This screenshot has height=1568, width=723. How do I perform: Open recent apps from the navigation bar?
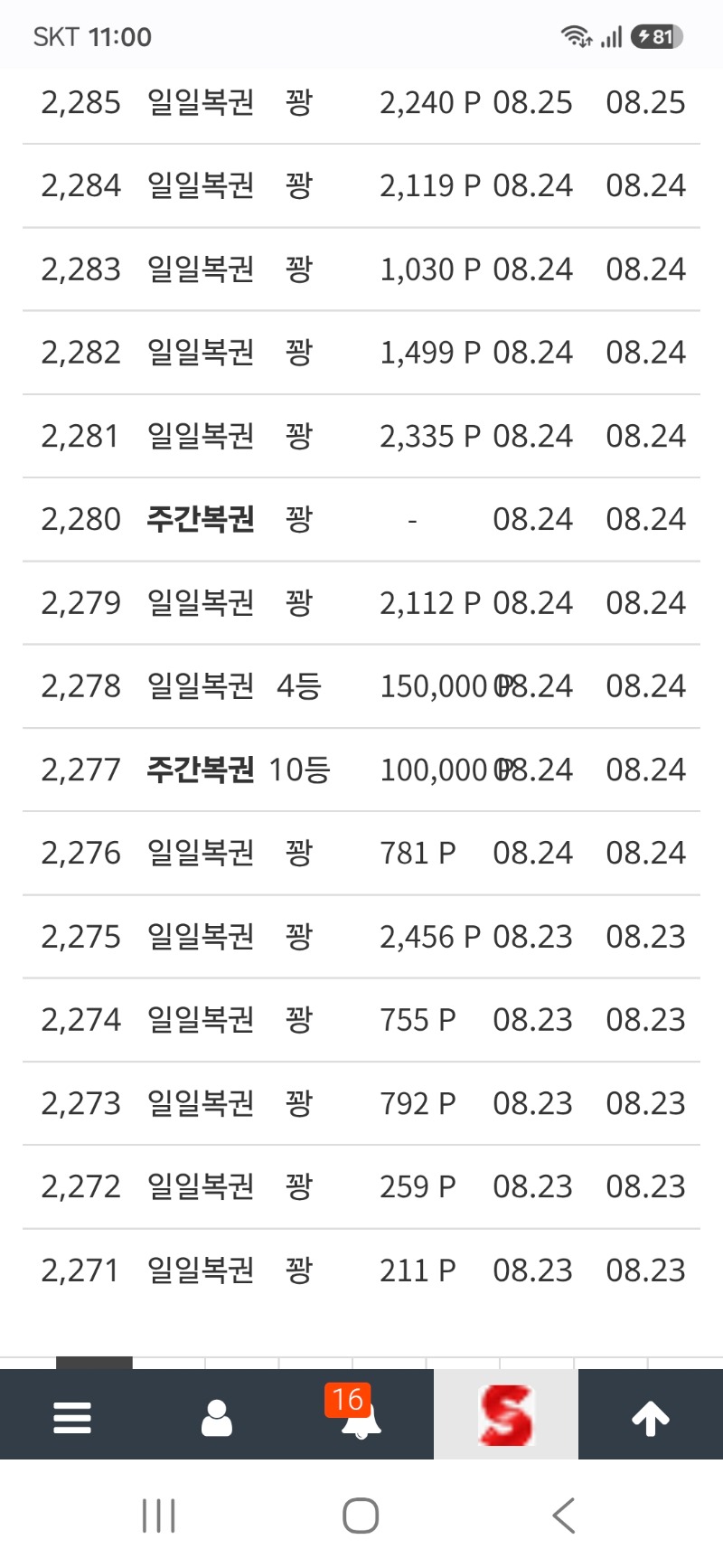(x=159, y=1516)
